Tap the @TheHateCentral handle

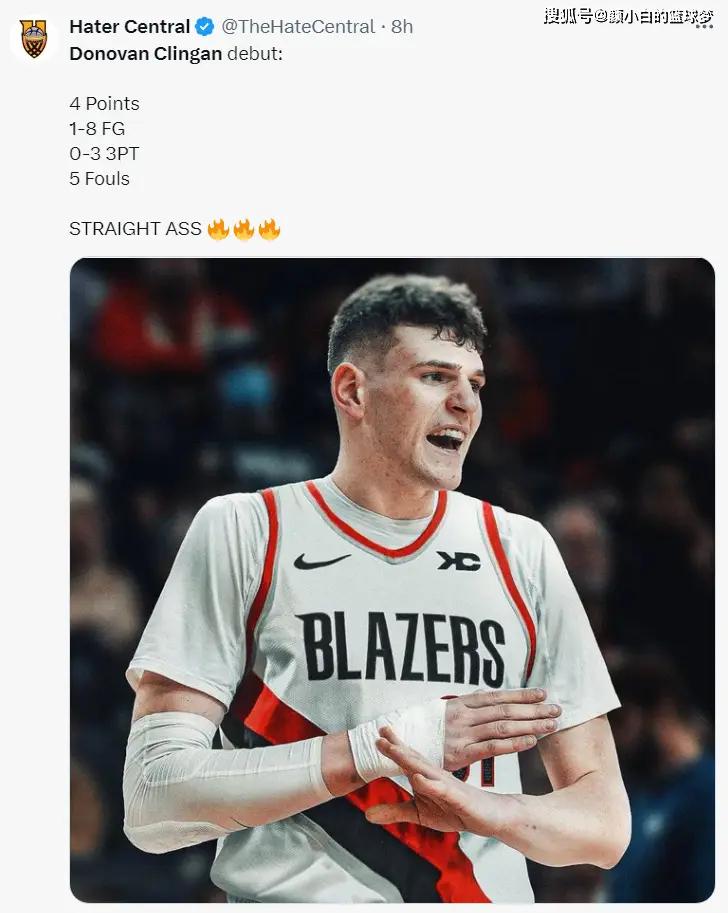298,27
